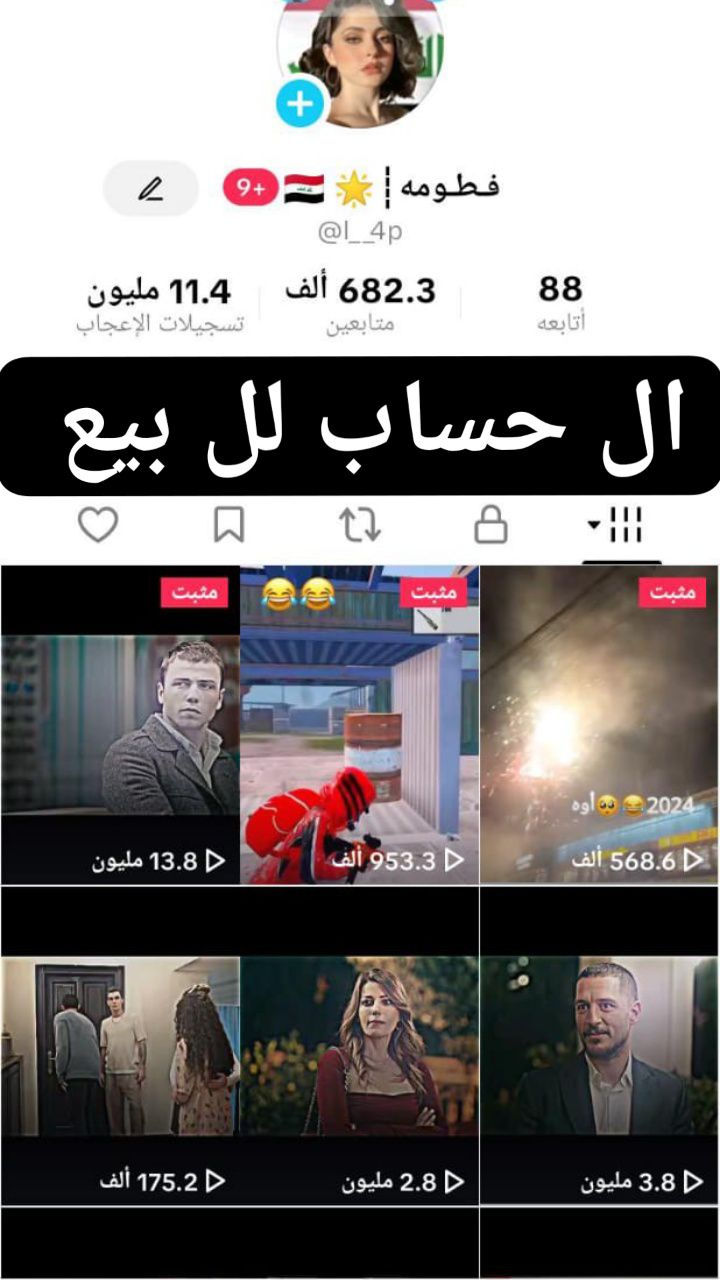View the 88 following list
This screenshot has height=1280, width=720.
(x=560, y=303)
